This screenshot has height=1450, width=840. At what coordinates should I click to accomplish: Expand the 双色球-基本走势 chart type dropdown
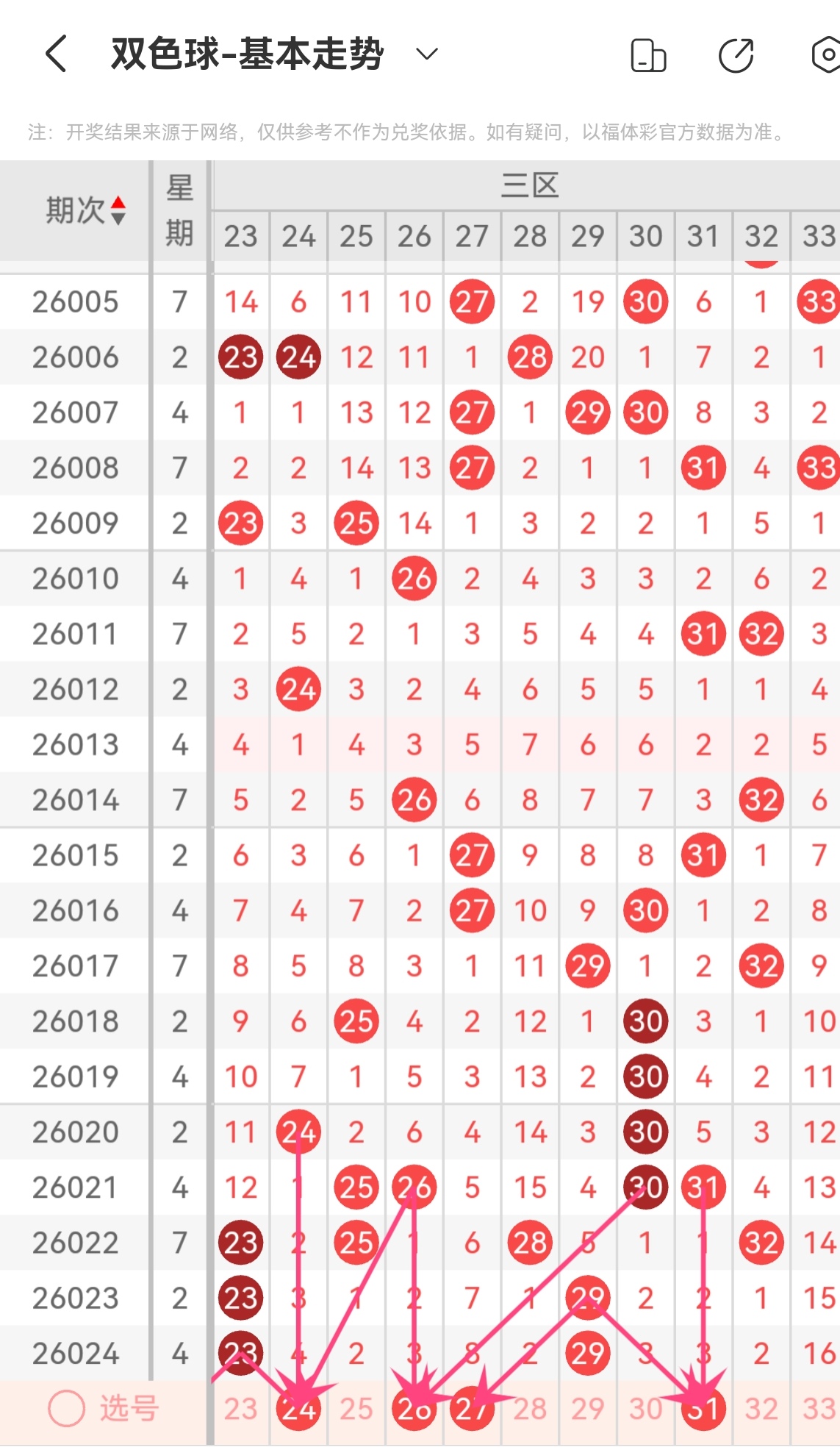pos(427,54)
